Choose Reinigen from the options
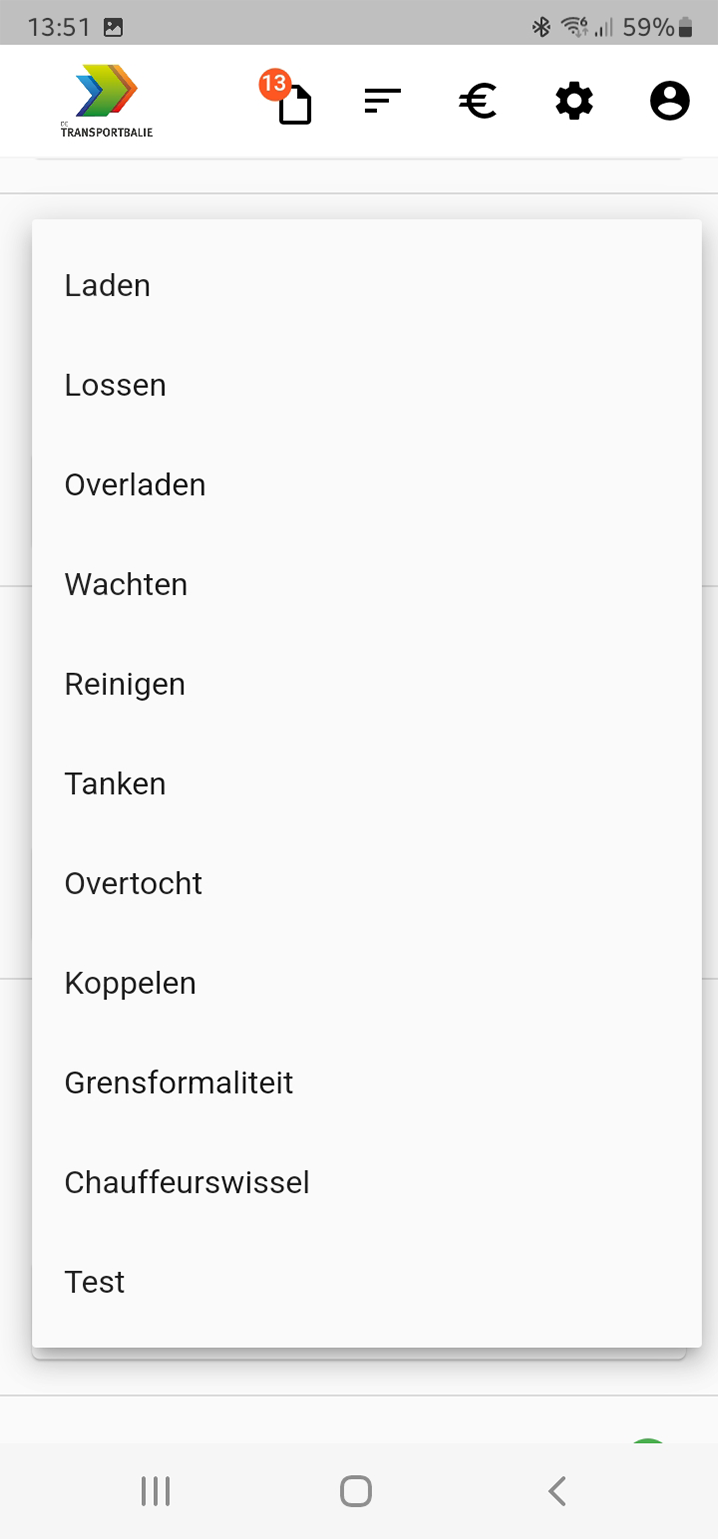718x1539 pixels. [367, 684]
